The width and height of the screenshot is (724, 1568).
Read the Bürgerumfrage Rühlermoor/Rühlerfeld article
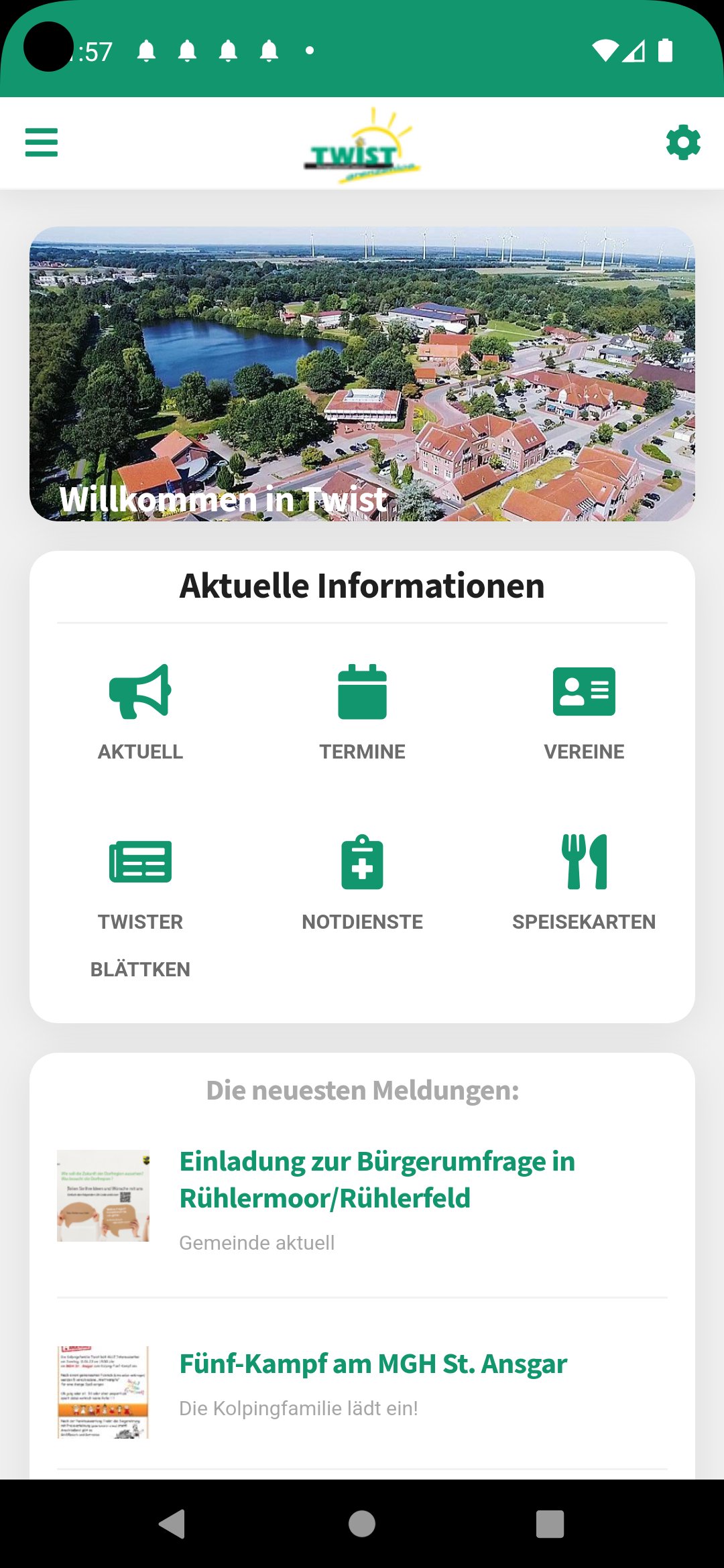click(377, 1179)
